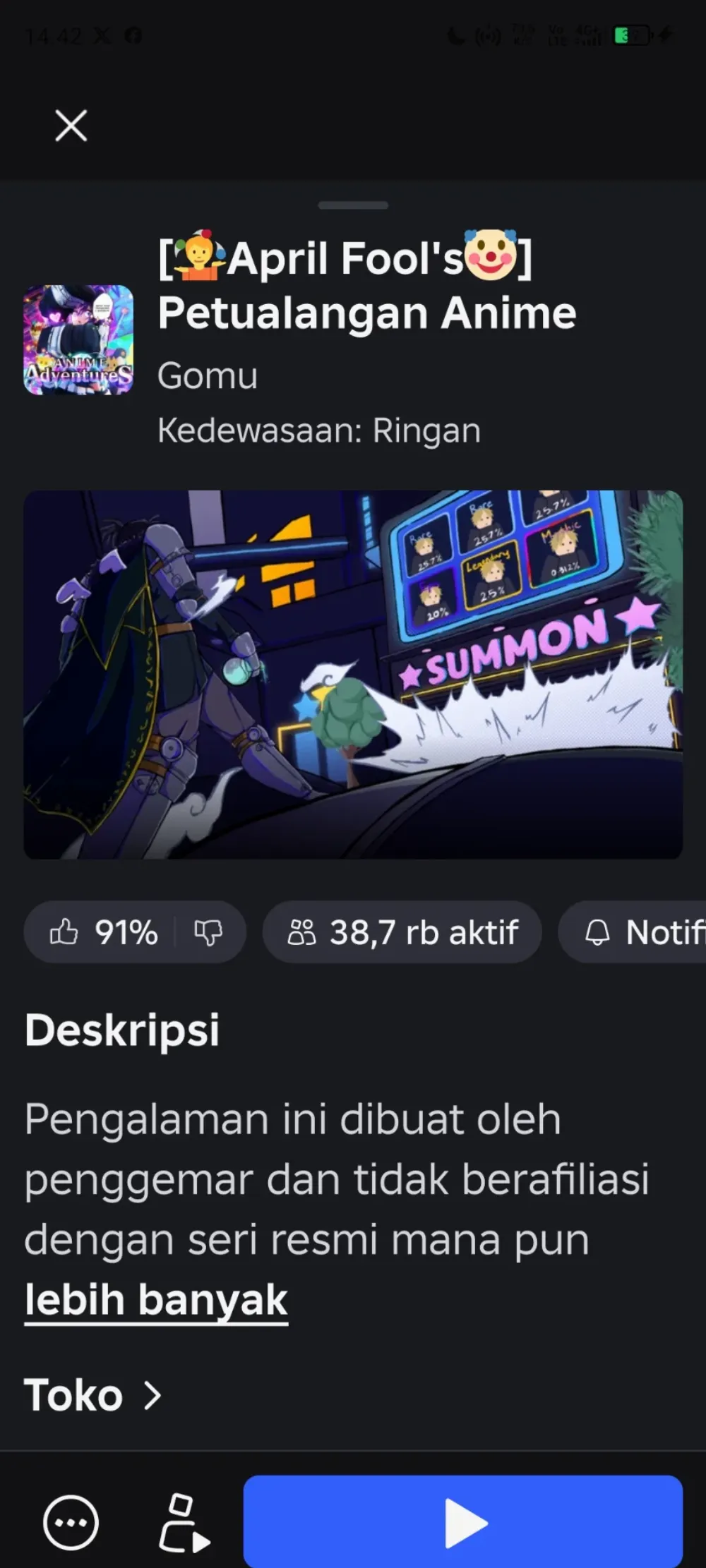This screenshot has height=1568, width=706.
Task: View the Summon game preview image
Action: point(353,674)
